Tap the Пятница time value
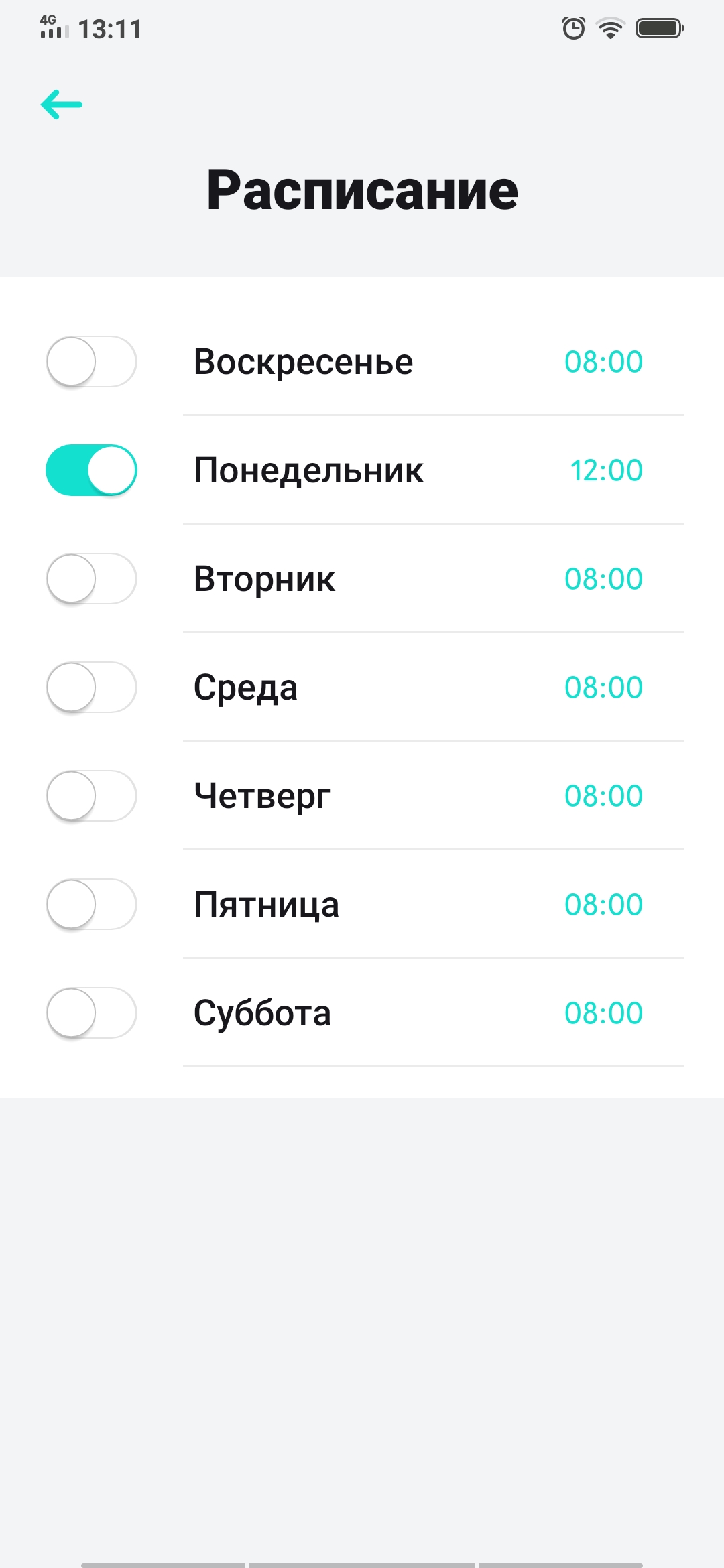Viewport: 724px width, 1568px height. tap(603, 905)
